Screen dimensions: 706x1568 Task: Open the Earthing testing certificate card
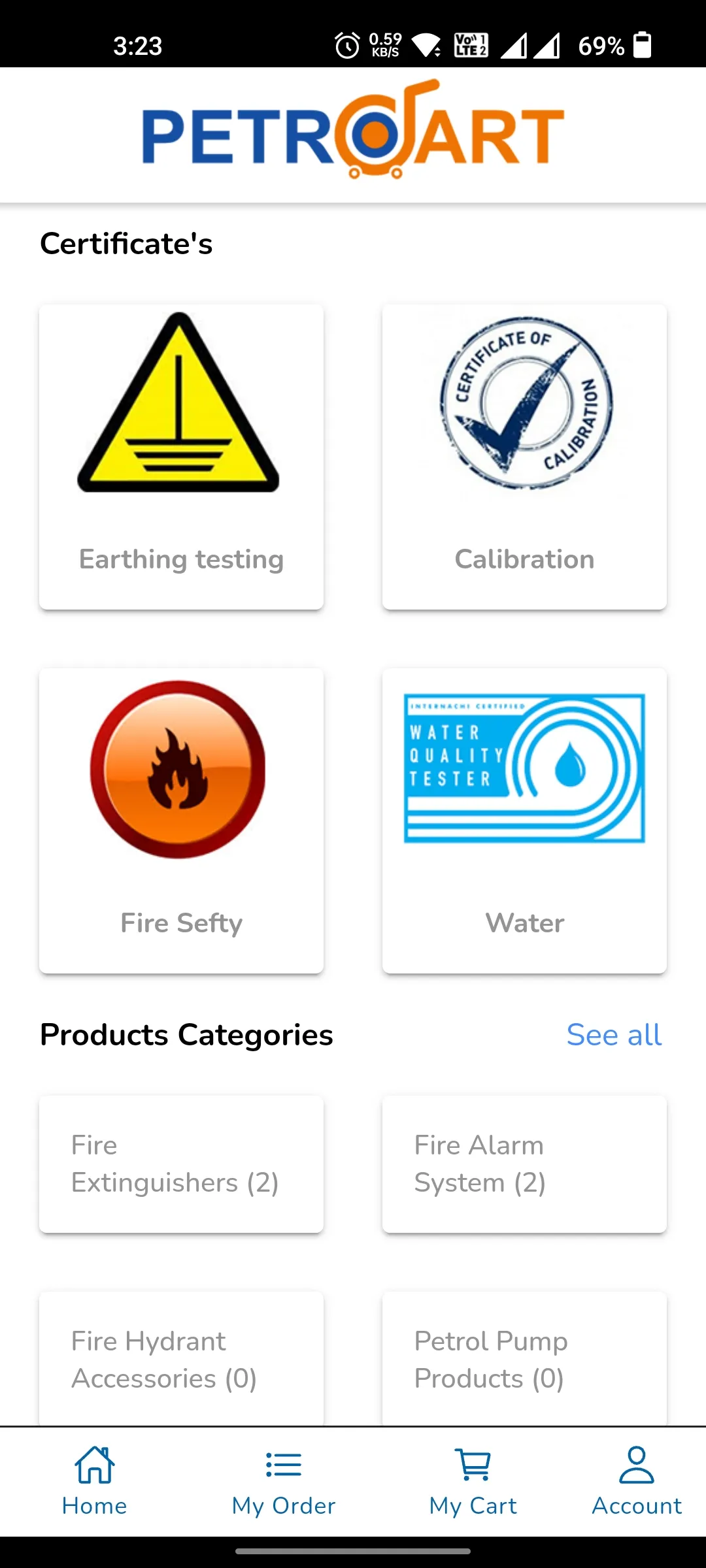click(x=181, y=457)
